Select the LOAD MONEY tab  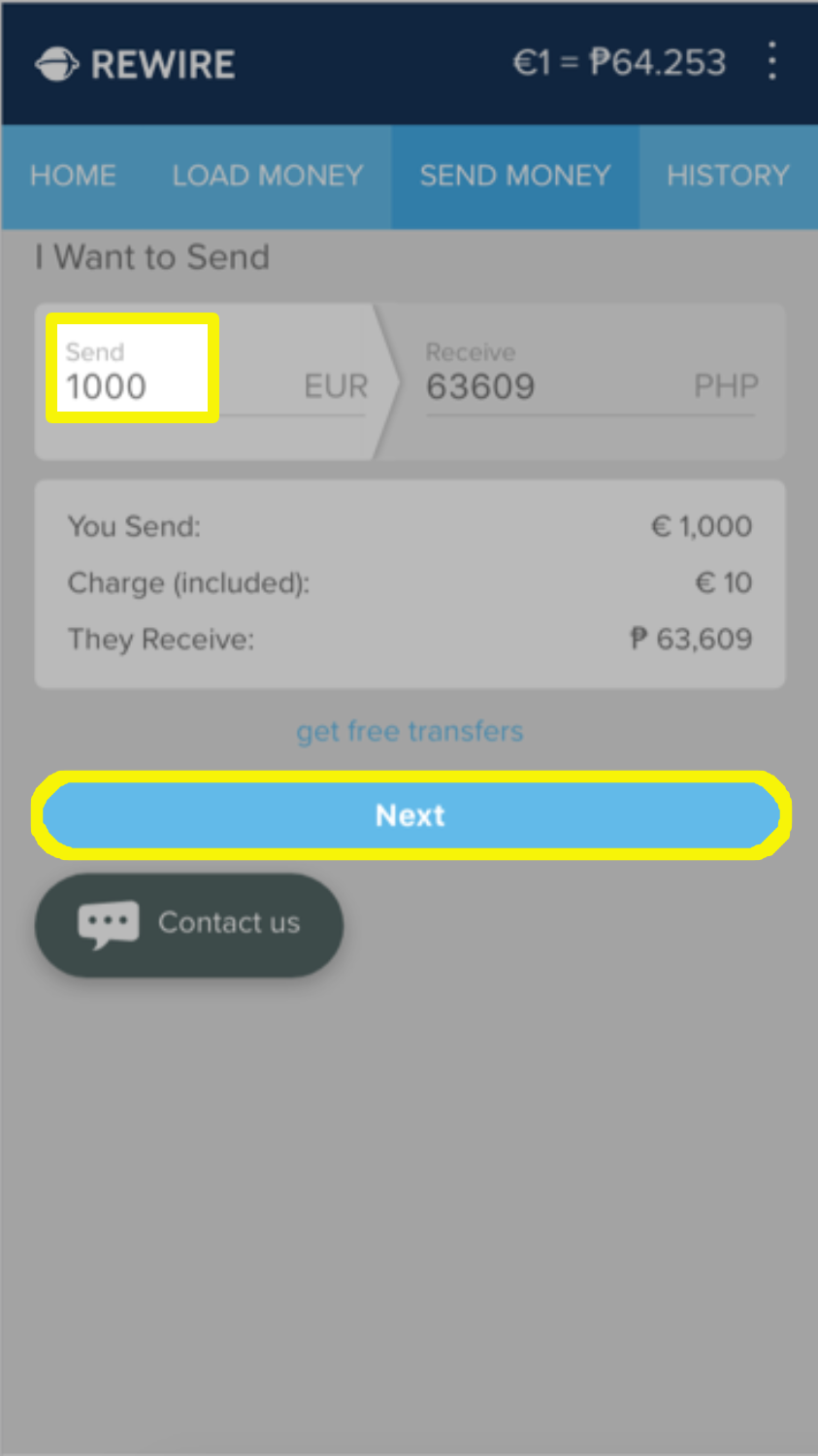tap(268, 176)
